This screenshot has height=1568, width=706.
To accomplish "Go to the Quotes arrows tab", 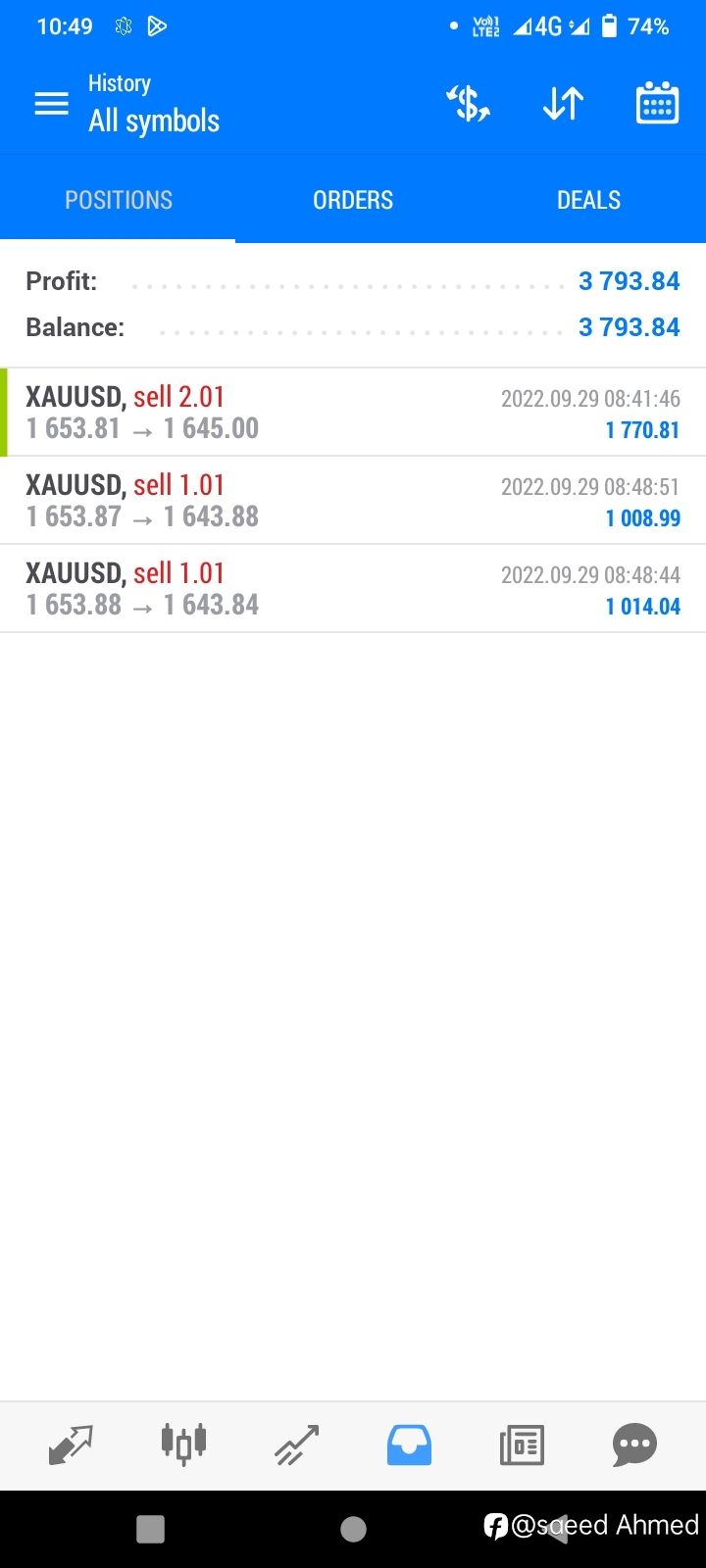I will [x=71, y=1445].
